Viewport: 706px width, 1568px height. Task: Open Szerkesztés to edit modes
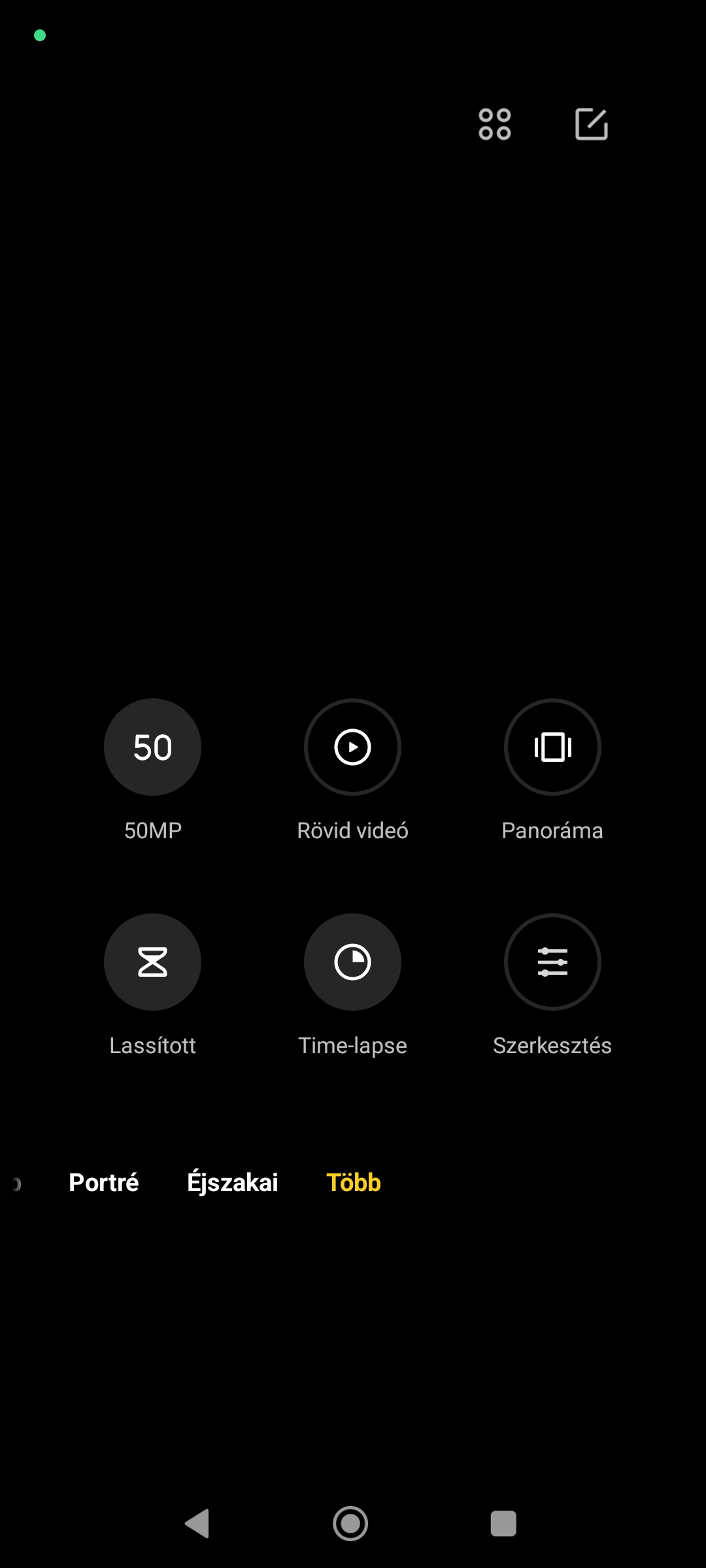pos(552,962)
